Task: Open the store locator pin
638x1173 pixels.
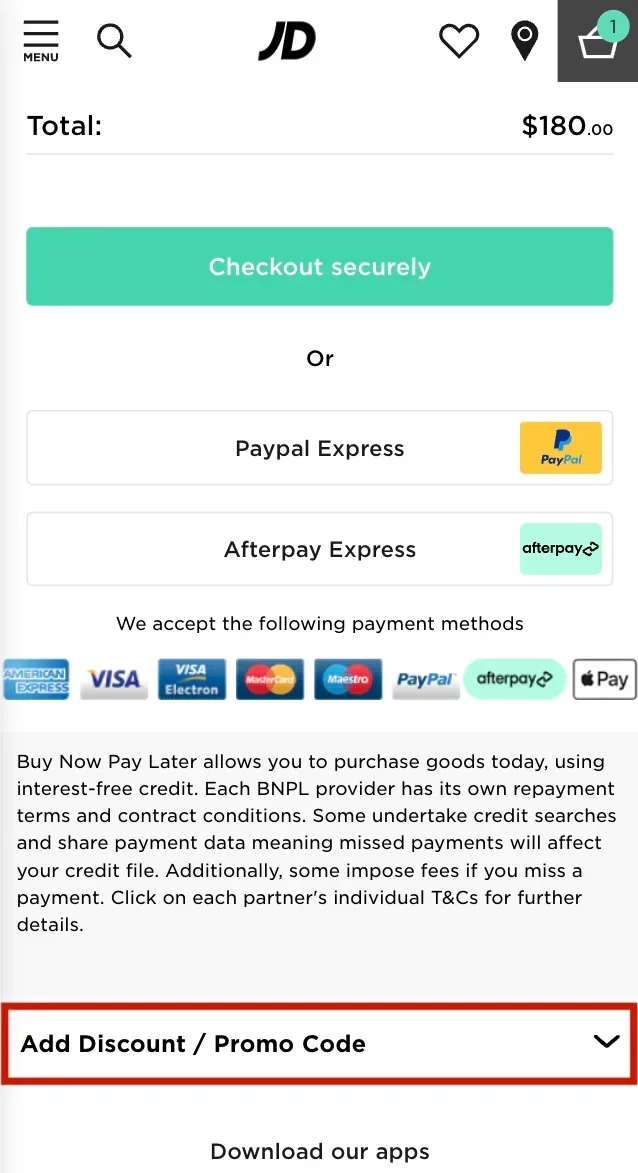Action: tap(524, 41)
